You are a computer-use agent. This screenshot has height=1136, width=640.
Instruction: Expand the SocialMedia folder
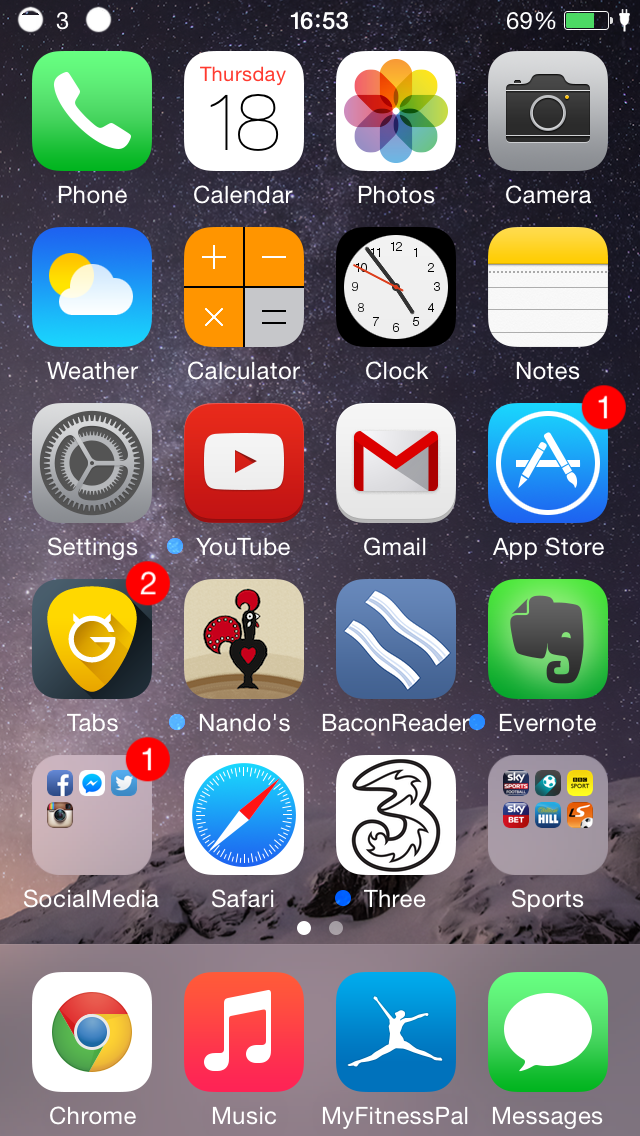pos(92,815)
